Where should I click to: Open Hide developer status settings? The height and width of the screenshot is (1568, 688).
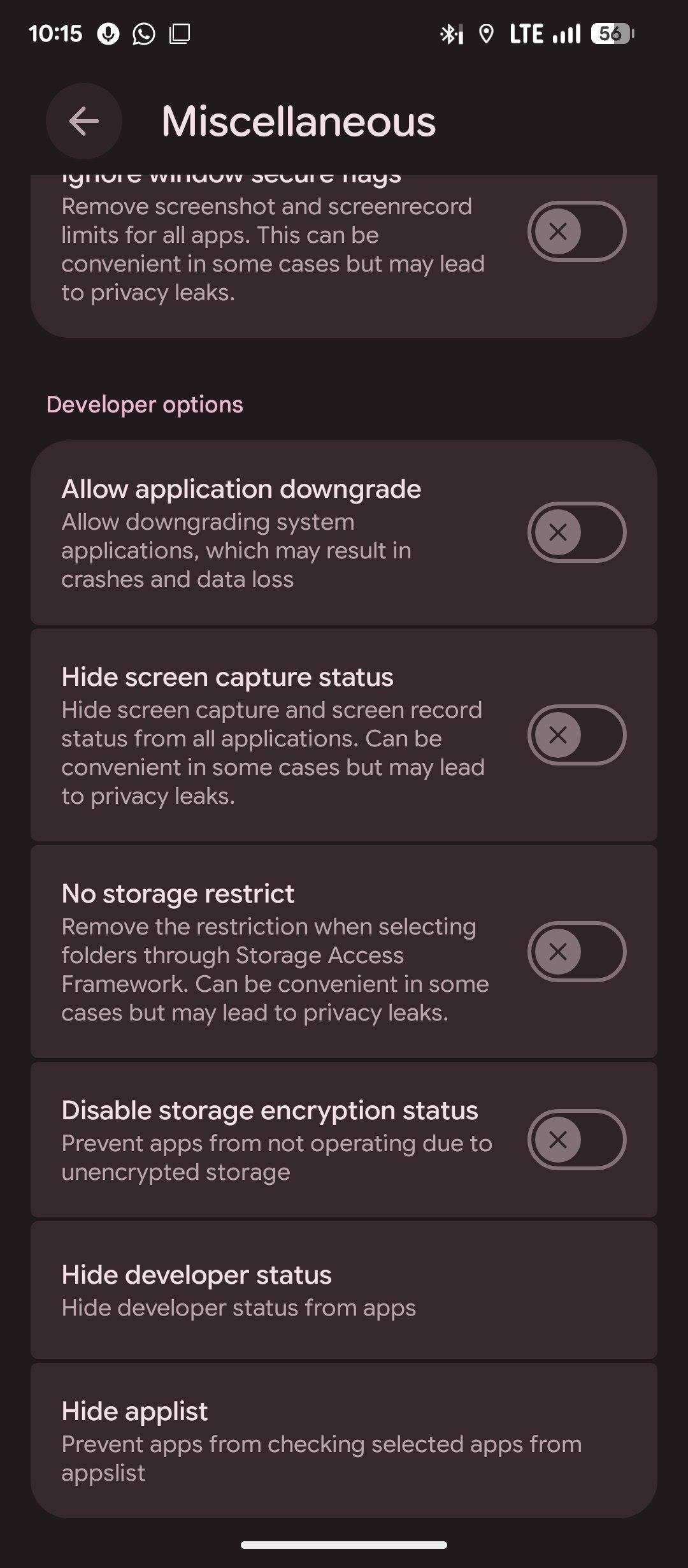[x=344, y=1289]
